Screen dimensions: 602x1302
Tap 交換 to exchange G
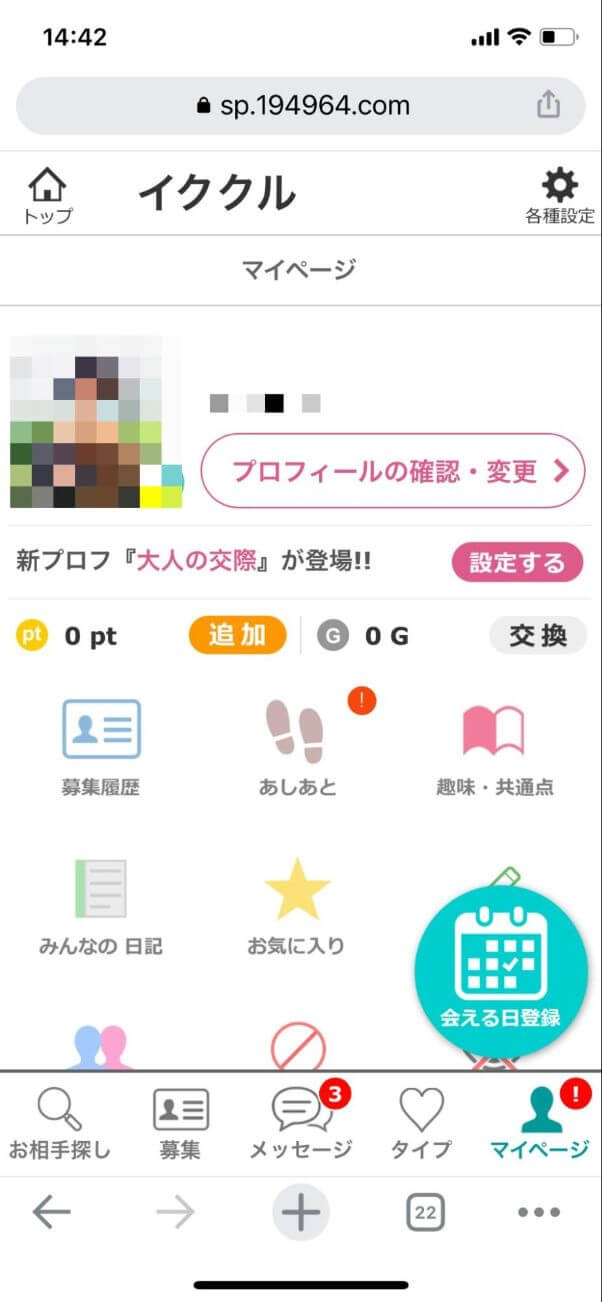(538, 635)
